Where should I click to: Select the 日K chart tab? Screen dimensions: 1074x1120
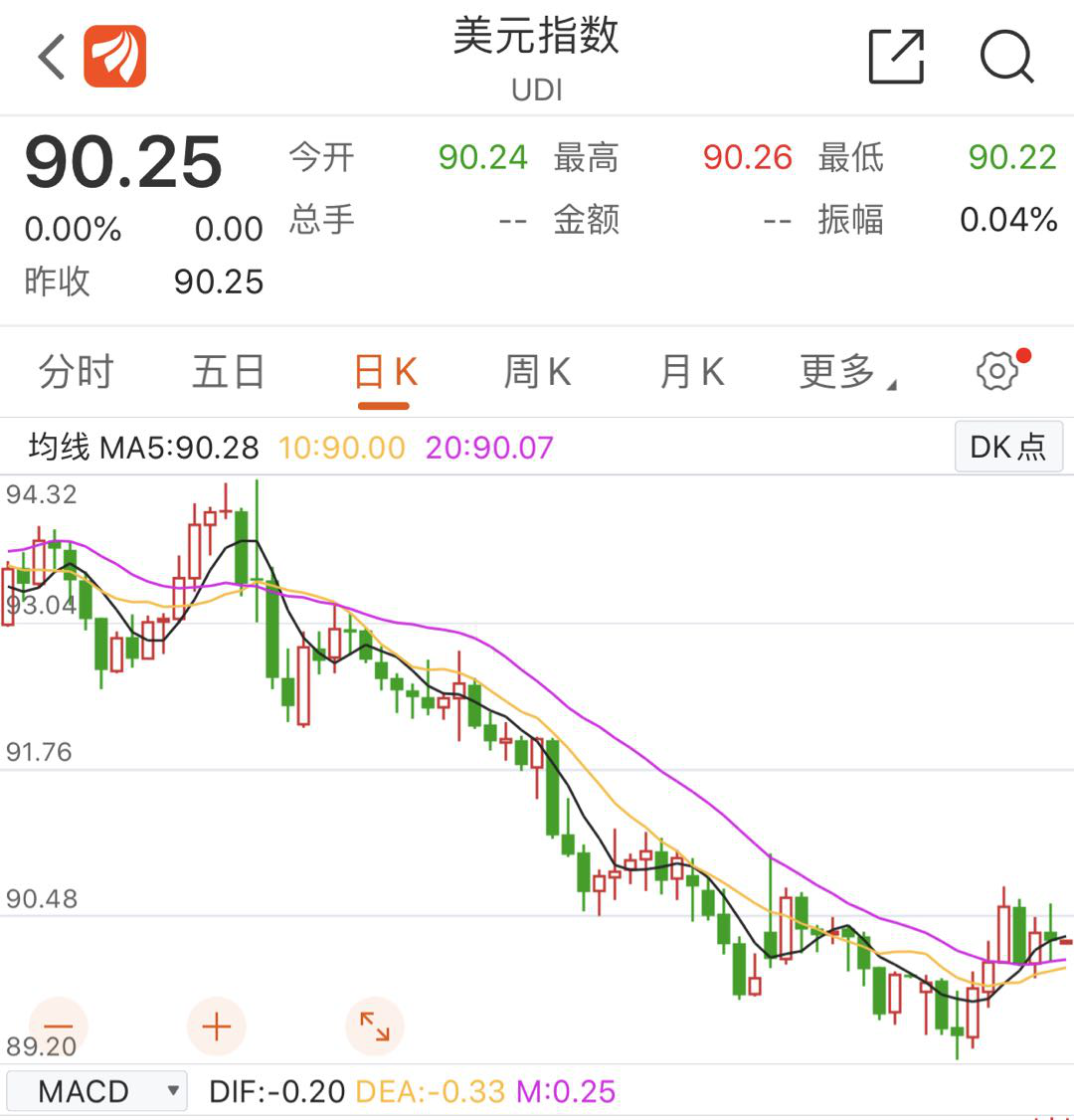pyautogui.click(x=385, y=373)
